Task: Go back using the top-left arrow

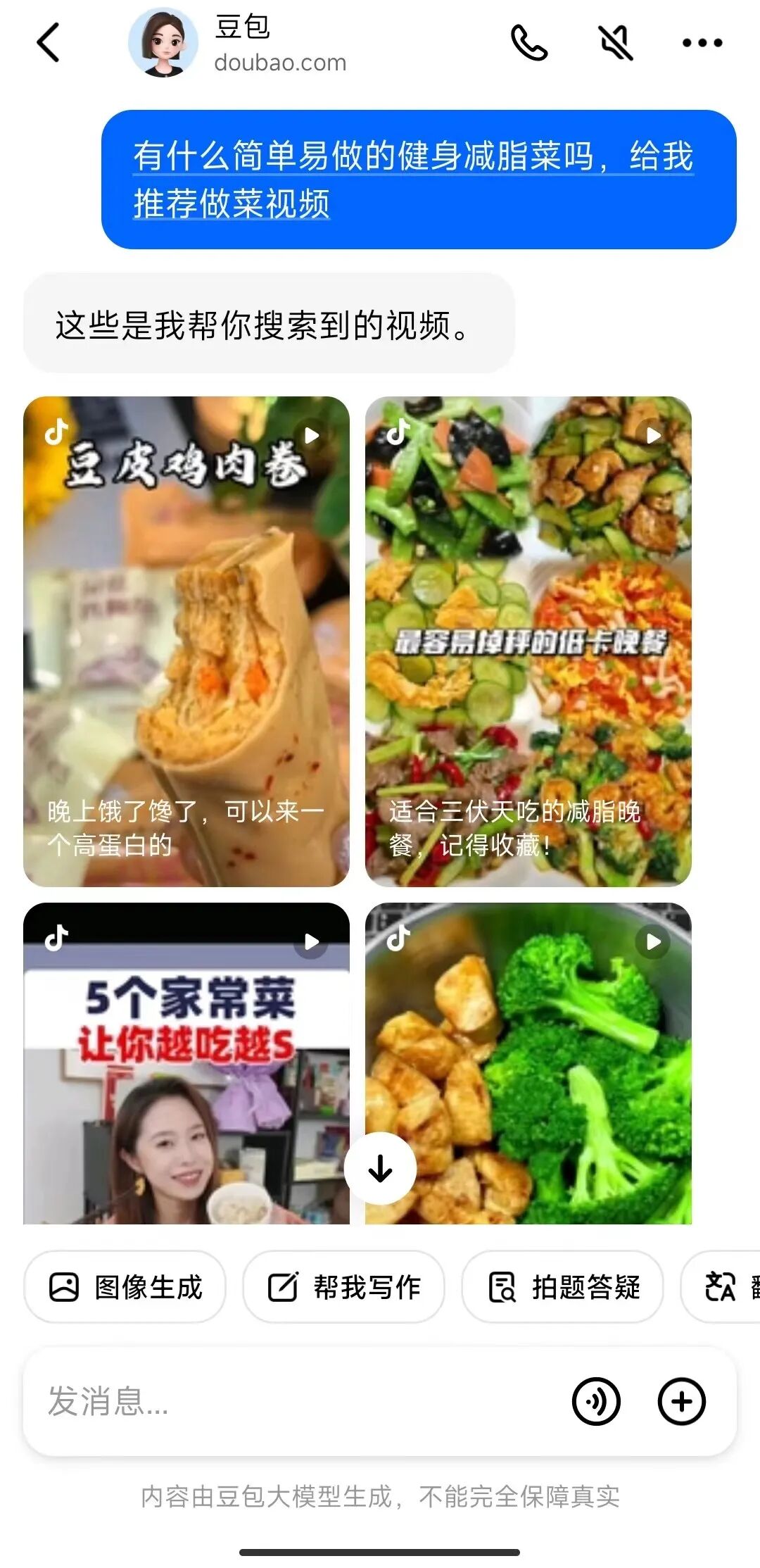Action: point(48,43)
